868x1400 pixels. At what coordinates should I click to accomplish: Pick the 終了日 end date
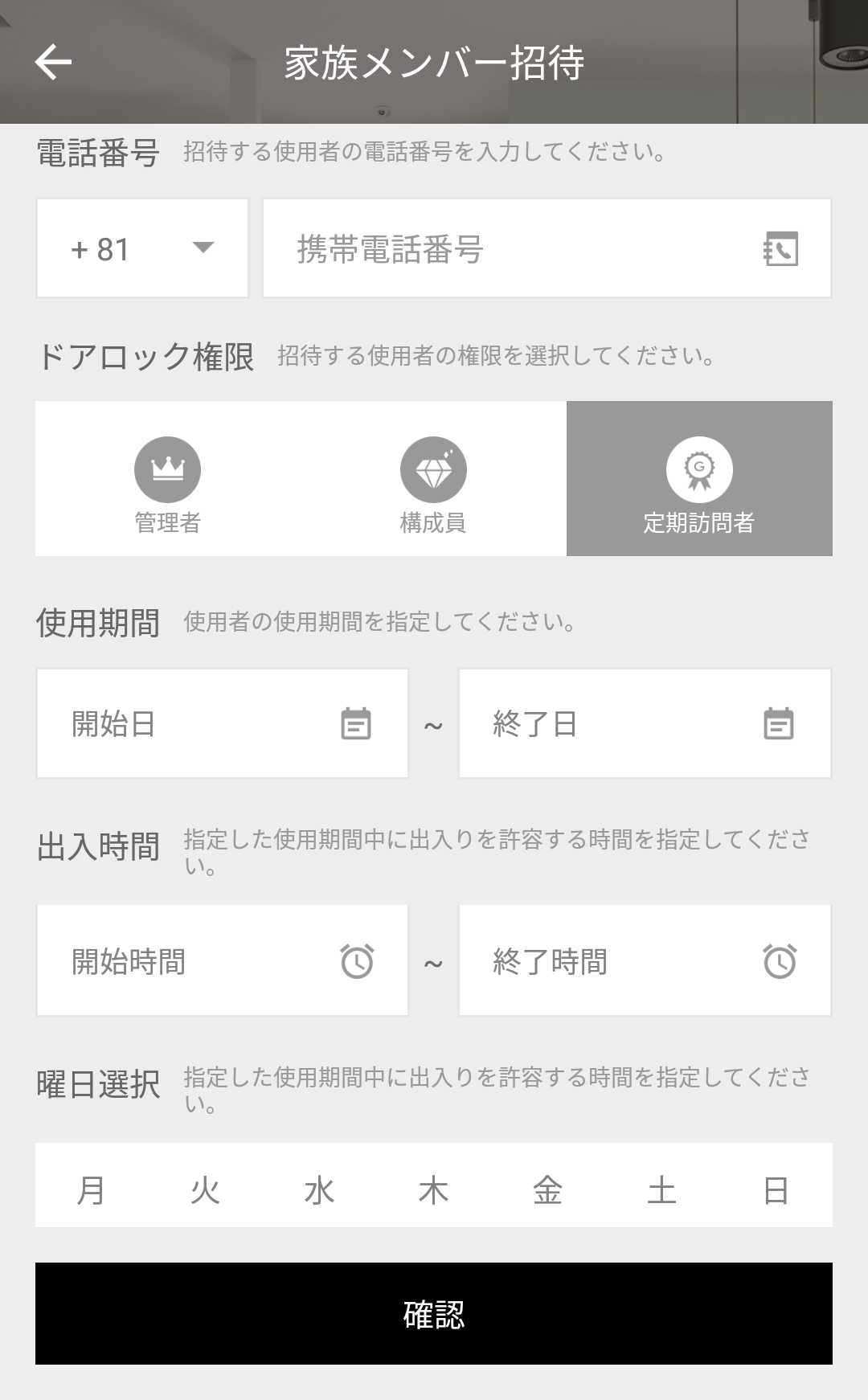[x=645, y=723]
